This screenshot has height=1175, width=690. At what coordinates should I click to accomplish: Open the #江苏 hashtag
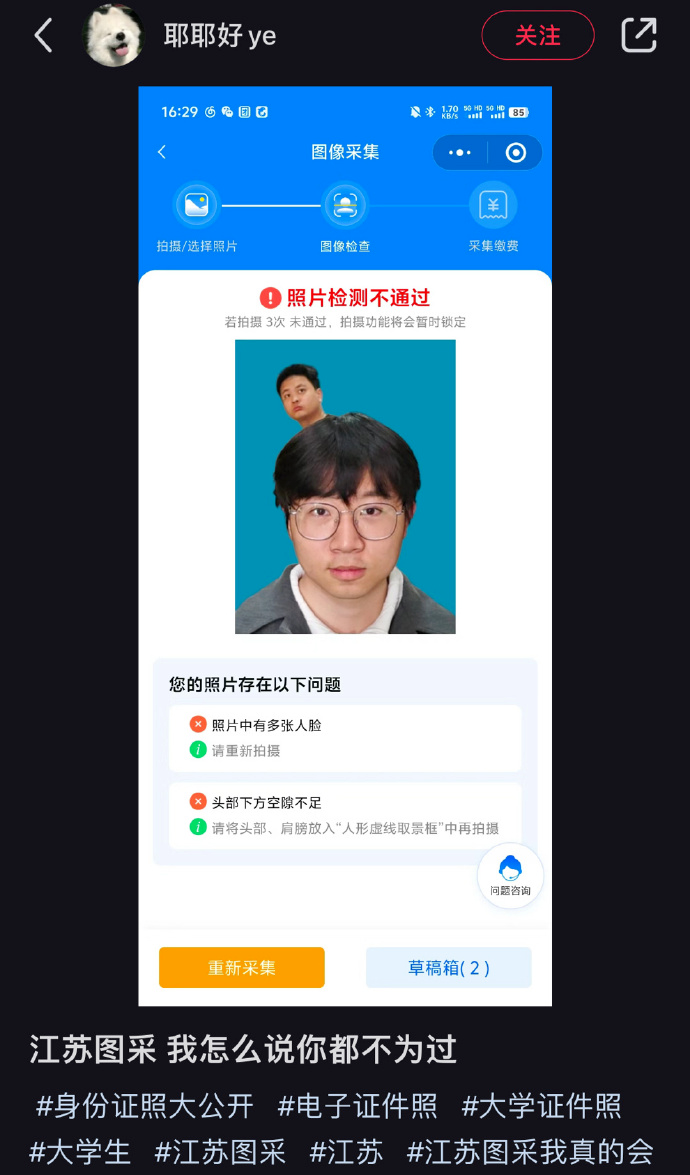click(x=346, y=1152)
